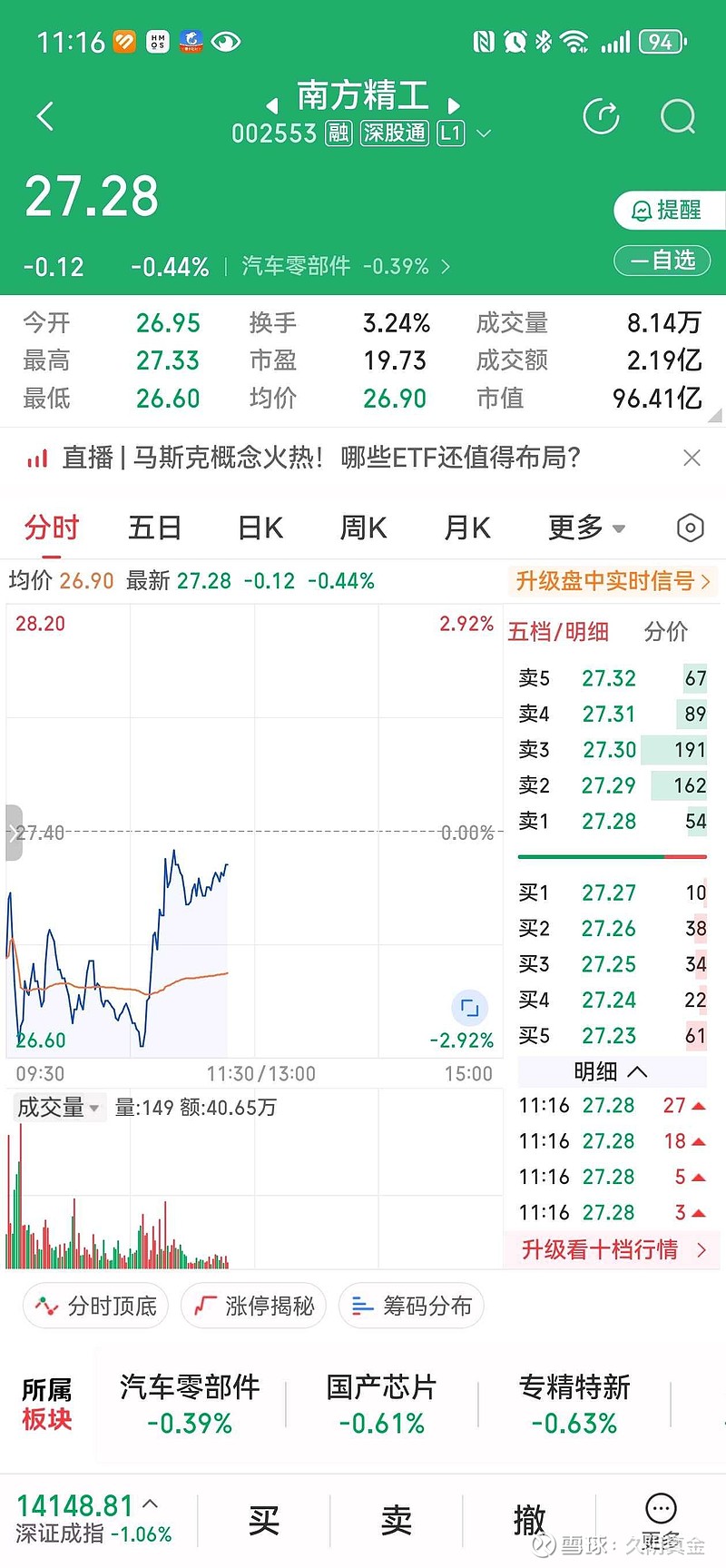The width and height of the screenshot is (726, 1568).
Task: Tap the red live broadcast bar-chart icon
Action: tap(36, 459)
